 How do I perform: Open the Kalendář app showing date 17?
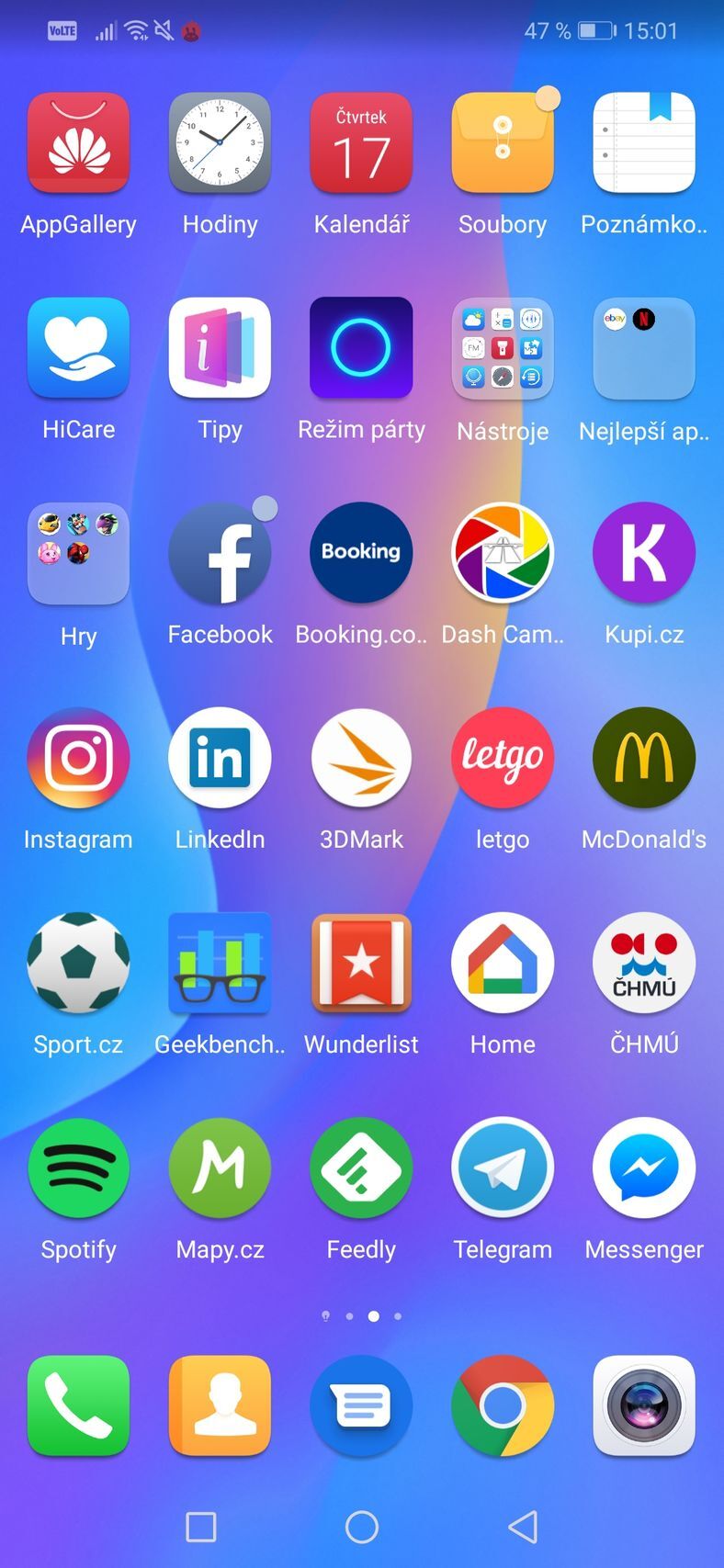pos(361,142)
